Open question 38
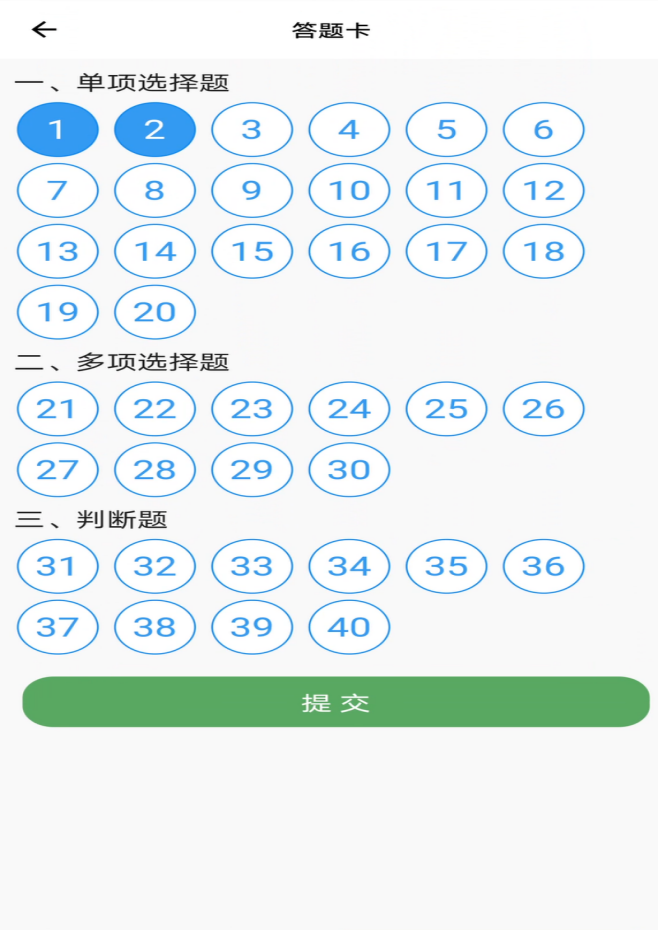 [x=155, y=627]
